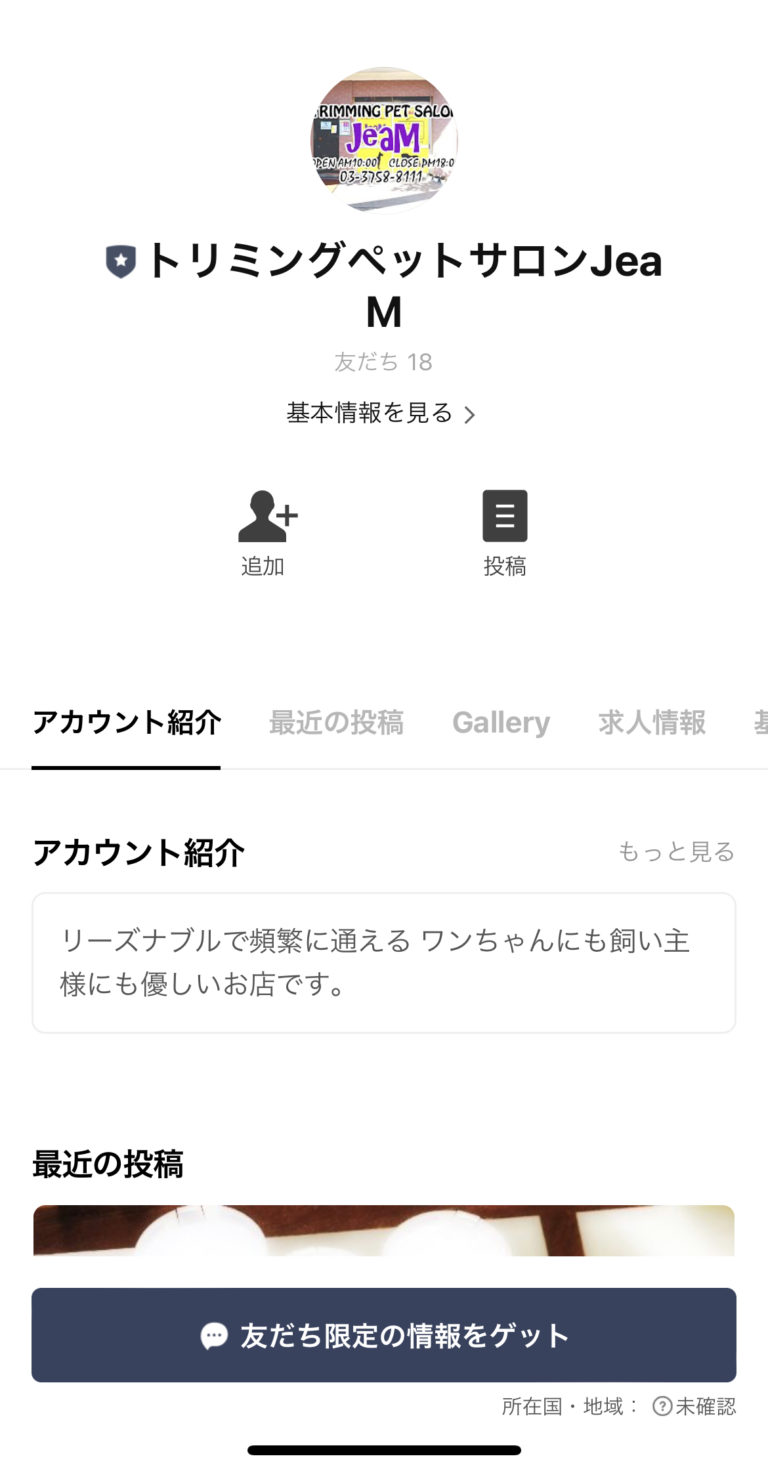The height and width of the screenshot is (1471, 768).
Task: Tap the home indicator bar
Action: 384,1448
